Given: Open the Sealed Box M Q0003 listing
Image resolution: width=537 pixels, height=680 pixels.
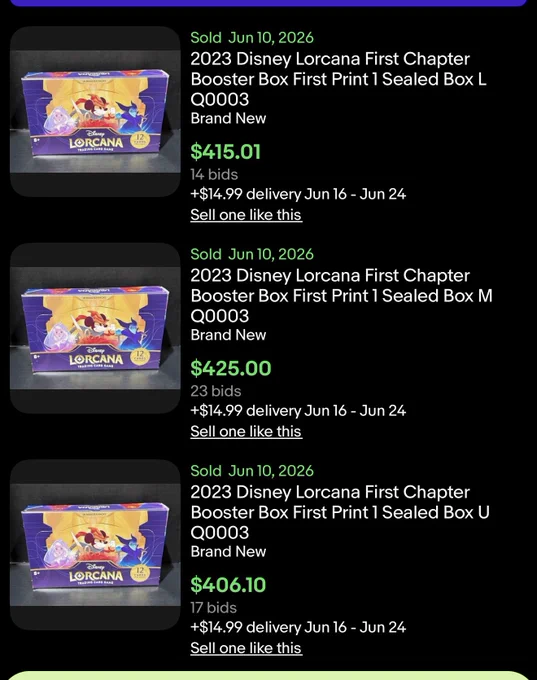Looking at the screenshot, I should (x=341, y=296).
